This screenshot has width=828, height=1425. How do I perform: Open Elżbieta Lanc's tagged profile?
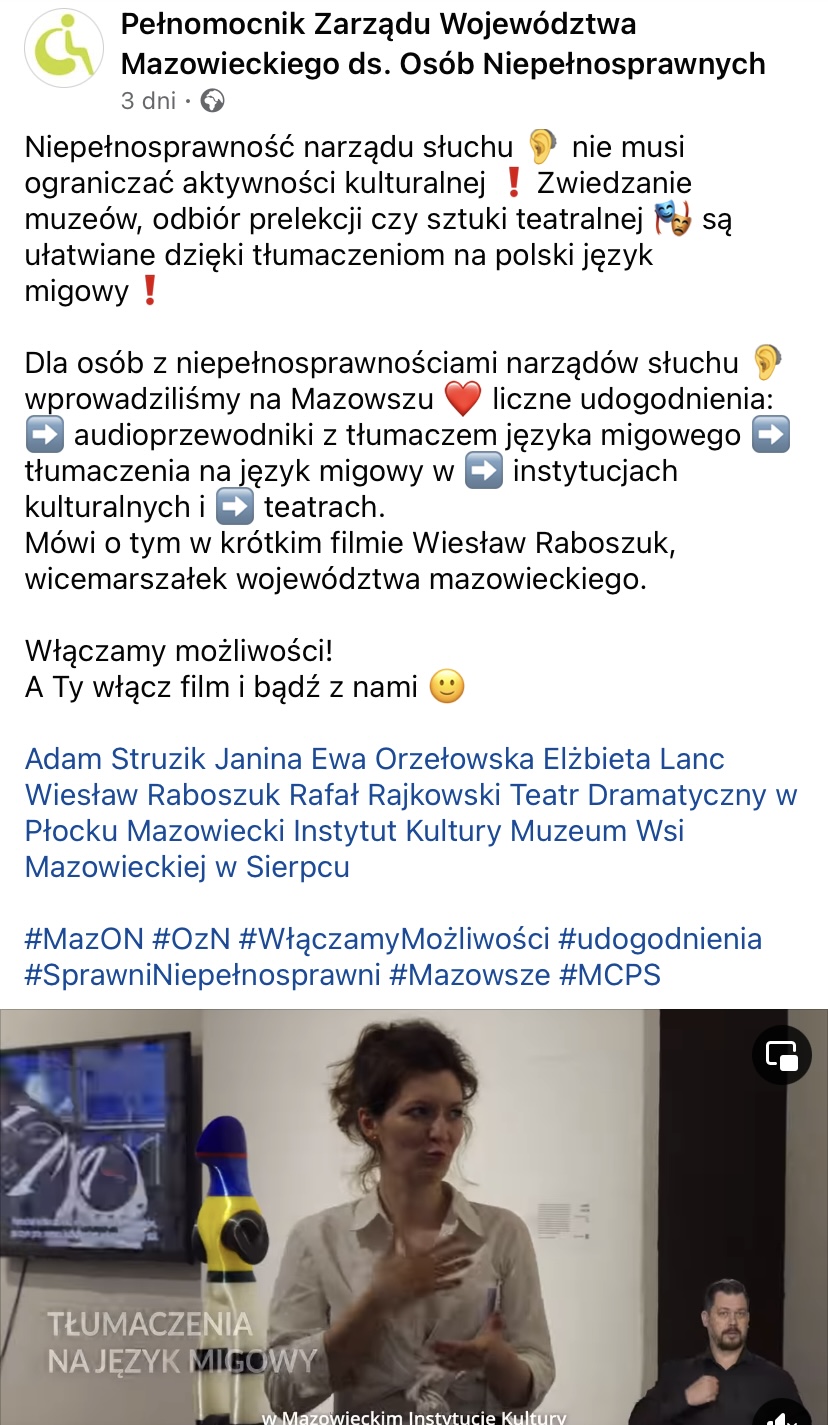pyautogui.click(x=634, y=759)
